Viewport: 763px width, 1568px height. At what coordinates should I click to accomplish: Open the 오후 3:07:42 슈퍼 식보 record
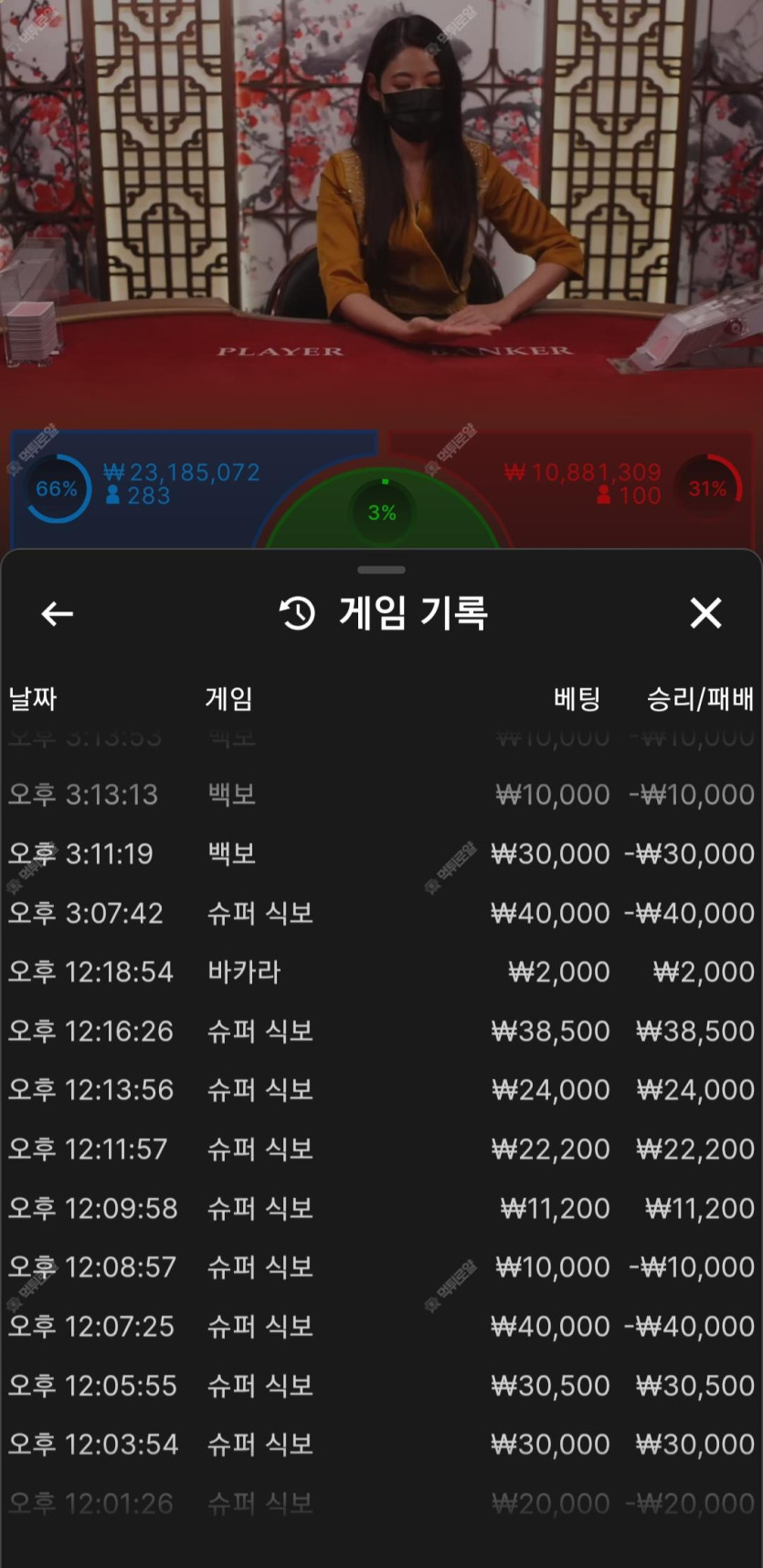381,913
